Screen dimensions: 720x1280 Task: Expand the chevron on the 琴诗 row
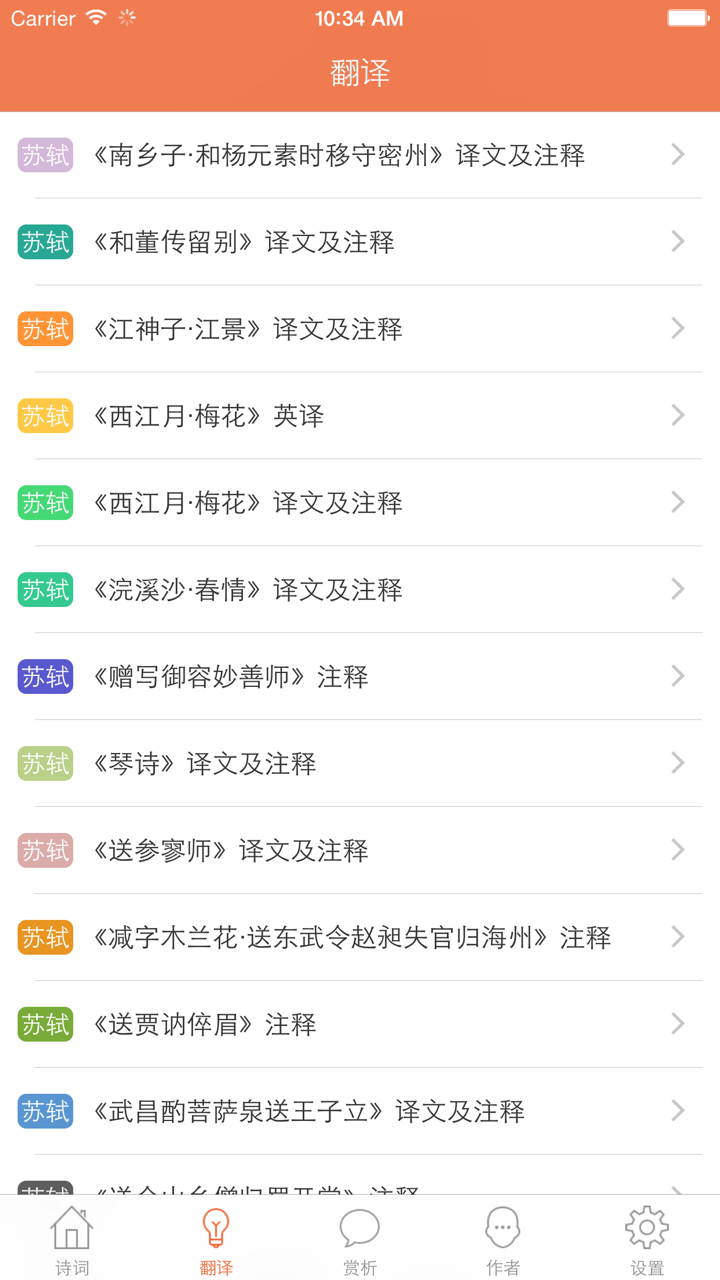[677, 763]
